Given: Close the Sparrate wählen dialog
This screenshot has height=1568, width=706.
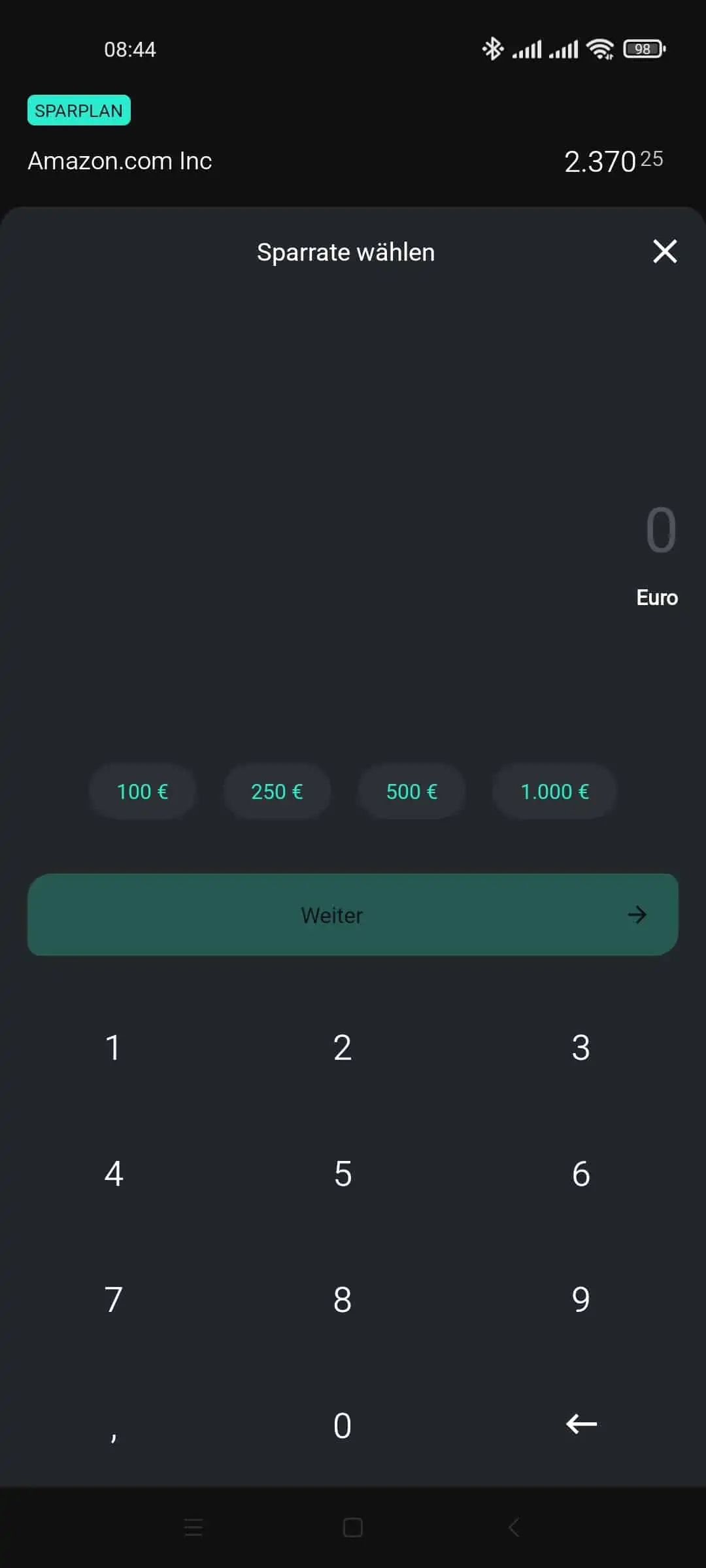Looking at the screenshot, I should click(x=665, y=252).
